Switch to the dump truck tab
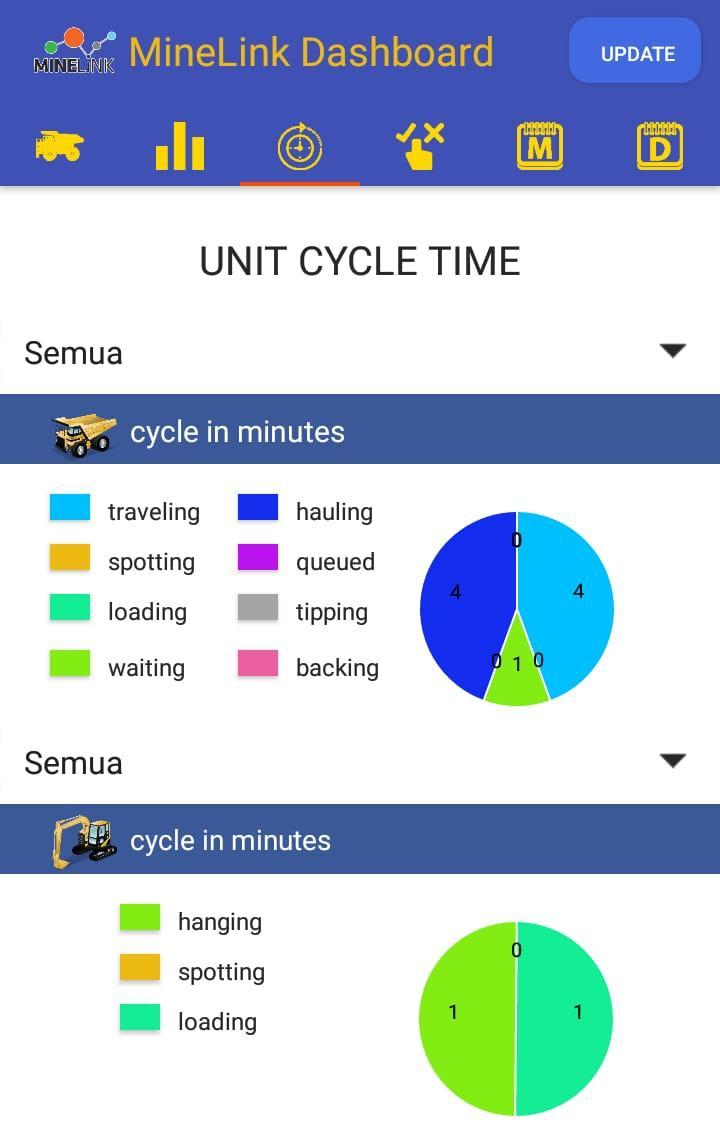This screenshot has height=1128, width=720. coord(60,147)
